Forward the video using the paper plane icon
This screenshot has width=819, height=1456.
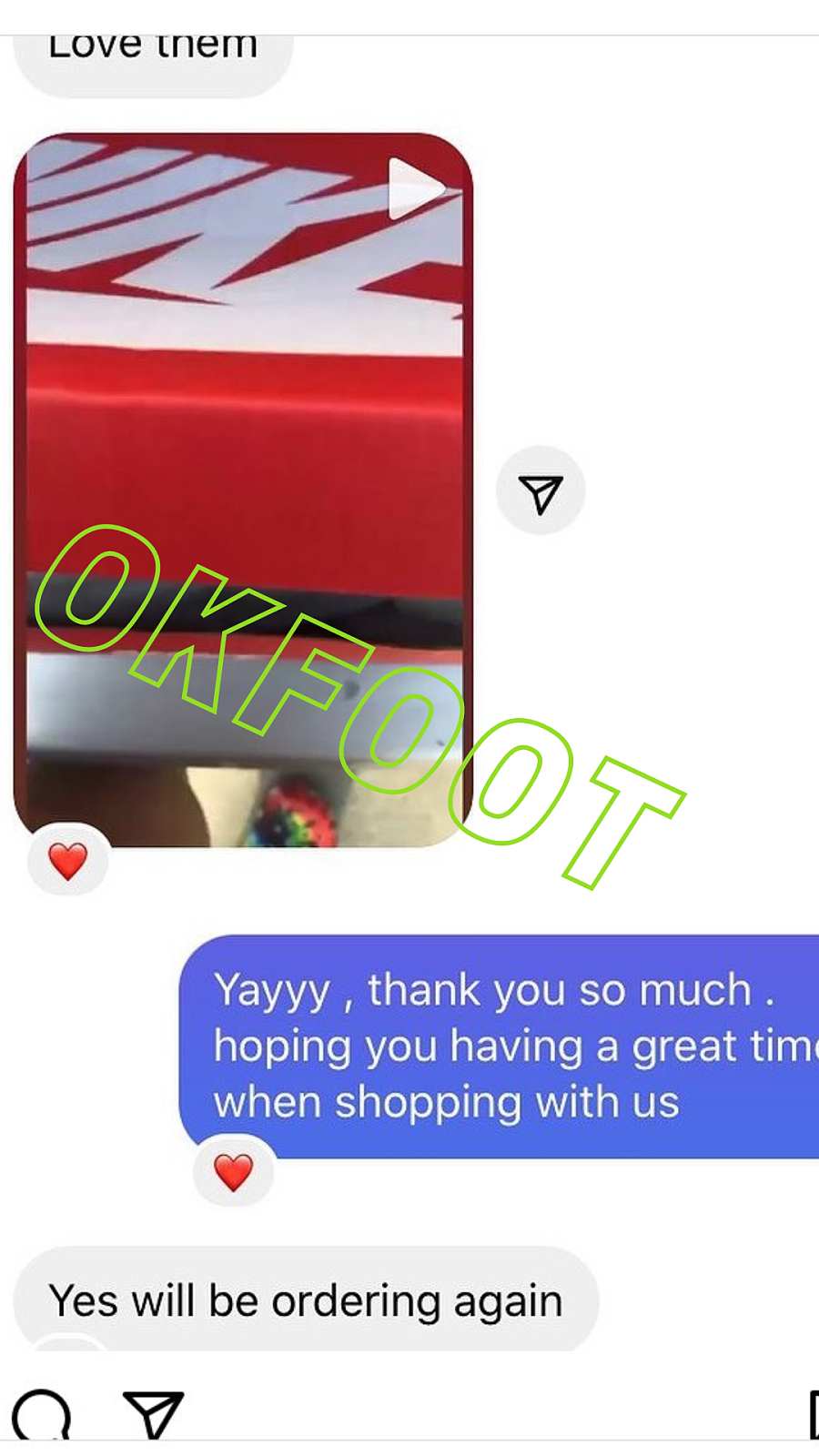[541, 492]
